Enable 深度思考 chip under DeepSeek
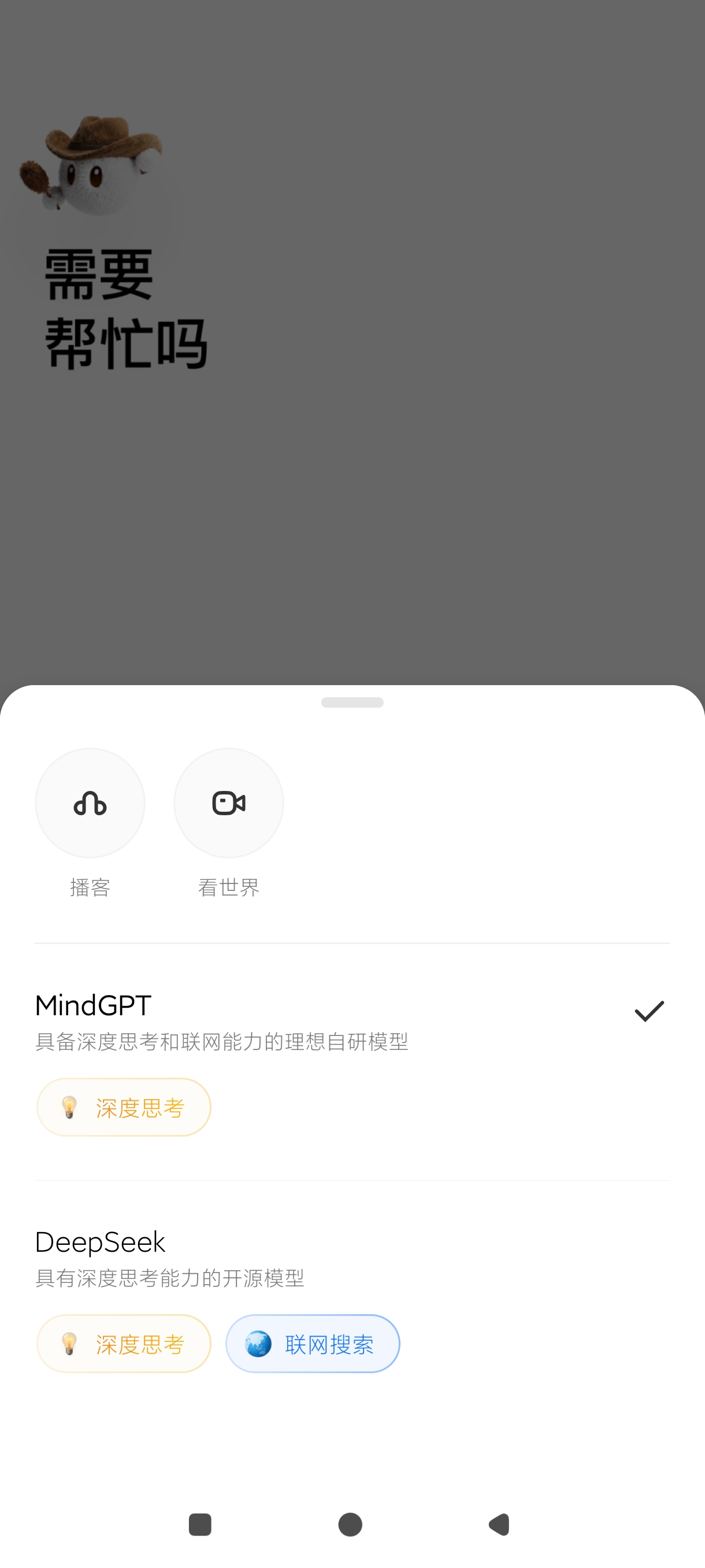This screenshot has height=1568, width=705. tap(124, 1344)
